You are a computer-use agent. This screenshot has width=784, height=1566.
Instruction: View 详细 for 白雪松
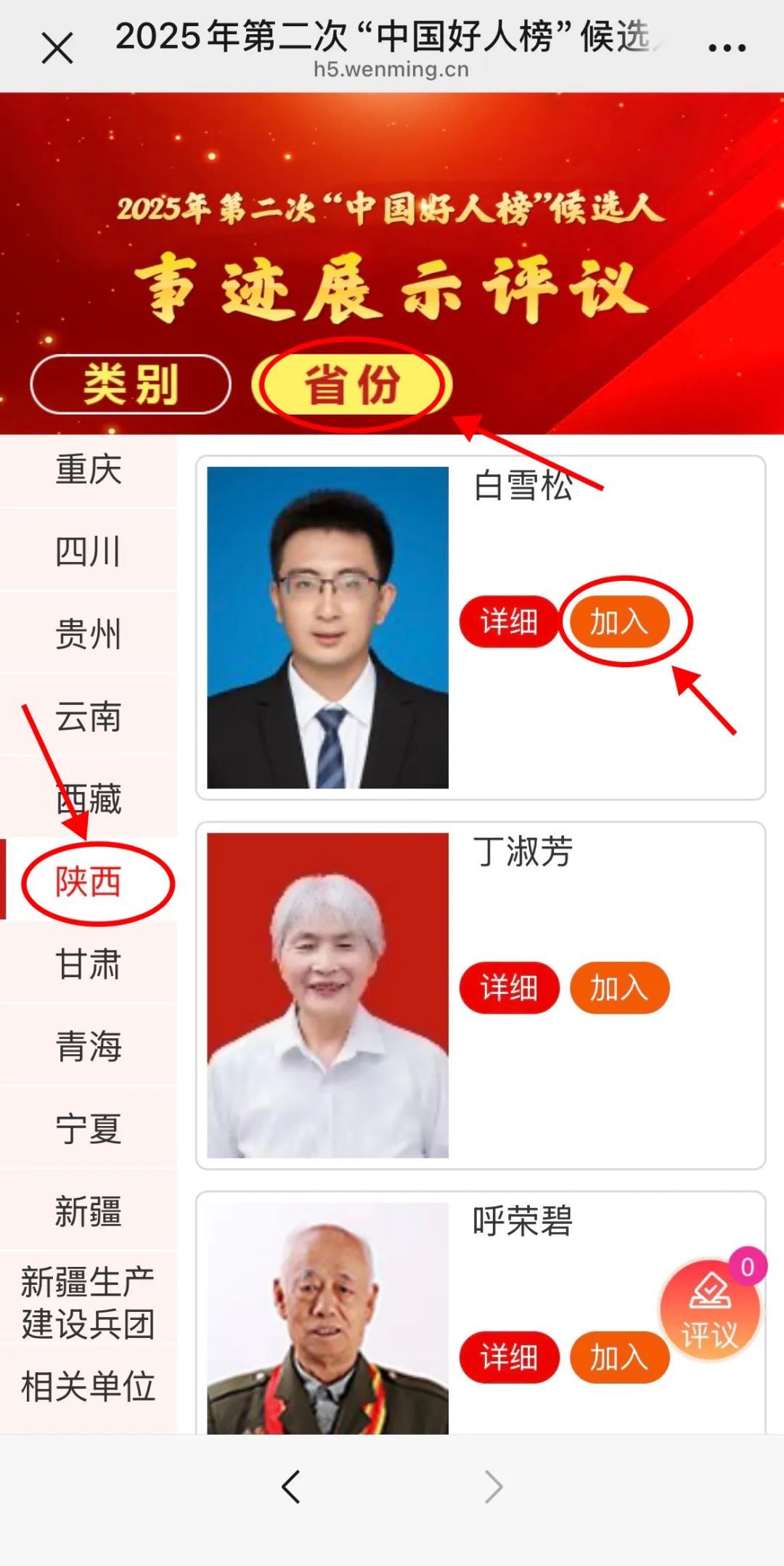click(509, 622)
